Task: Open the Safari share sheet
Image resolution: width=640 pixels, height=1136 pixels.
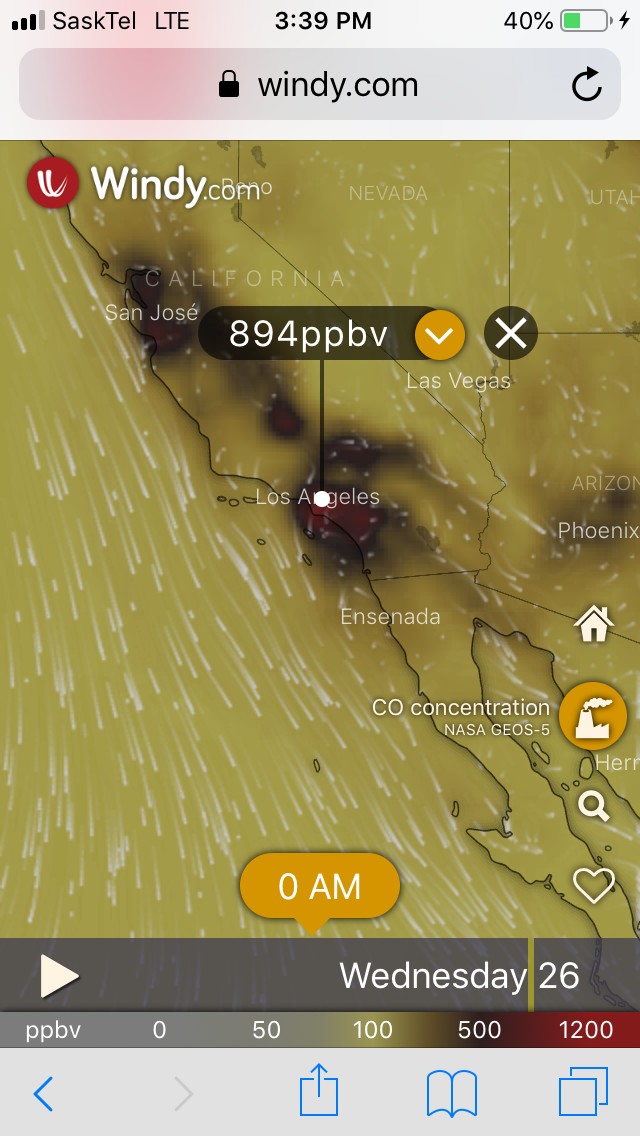Action: 319,1091
